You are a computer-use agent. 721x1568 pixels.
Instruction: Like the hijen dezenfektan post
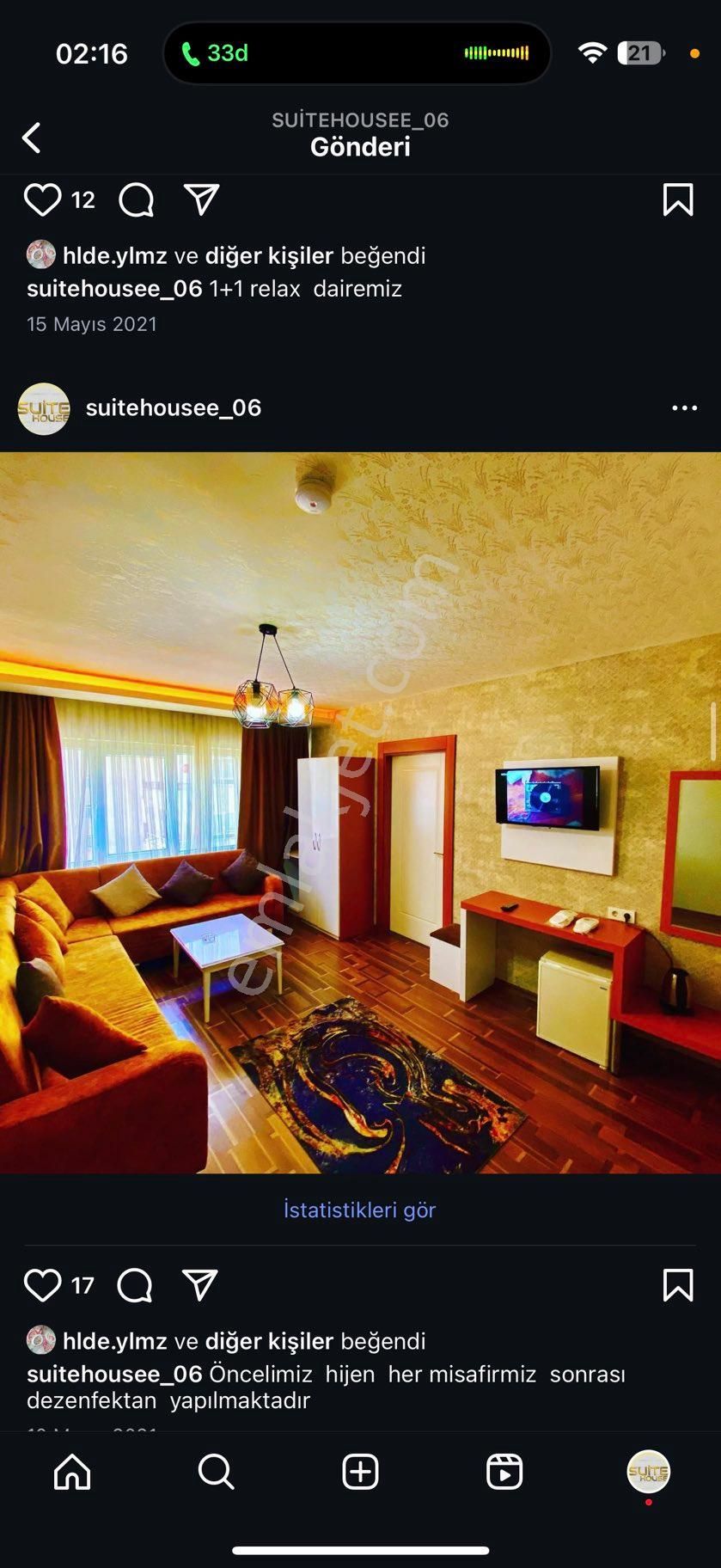point(42,1285)
